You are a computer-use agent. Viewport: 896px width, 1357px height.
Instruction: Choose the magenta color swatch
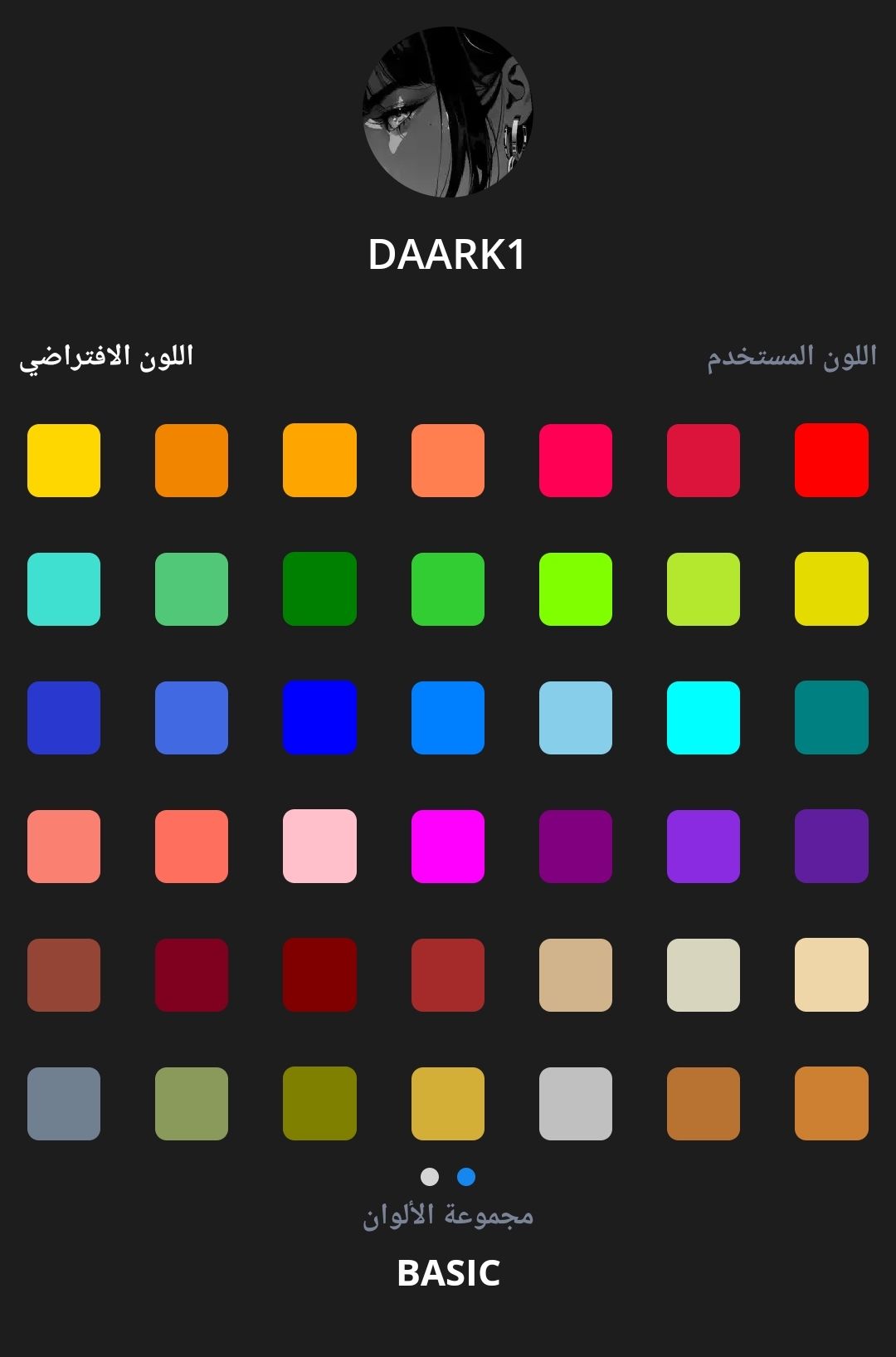(x=448, y=847)
